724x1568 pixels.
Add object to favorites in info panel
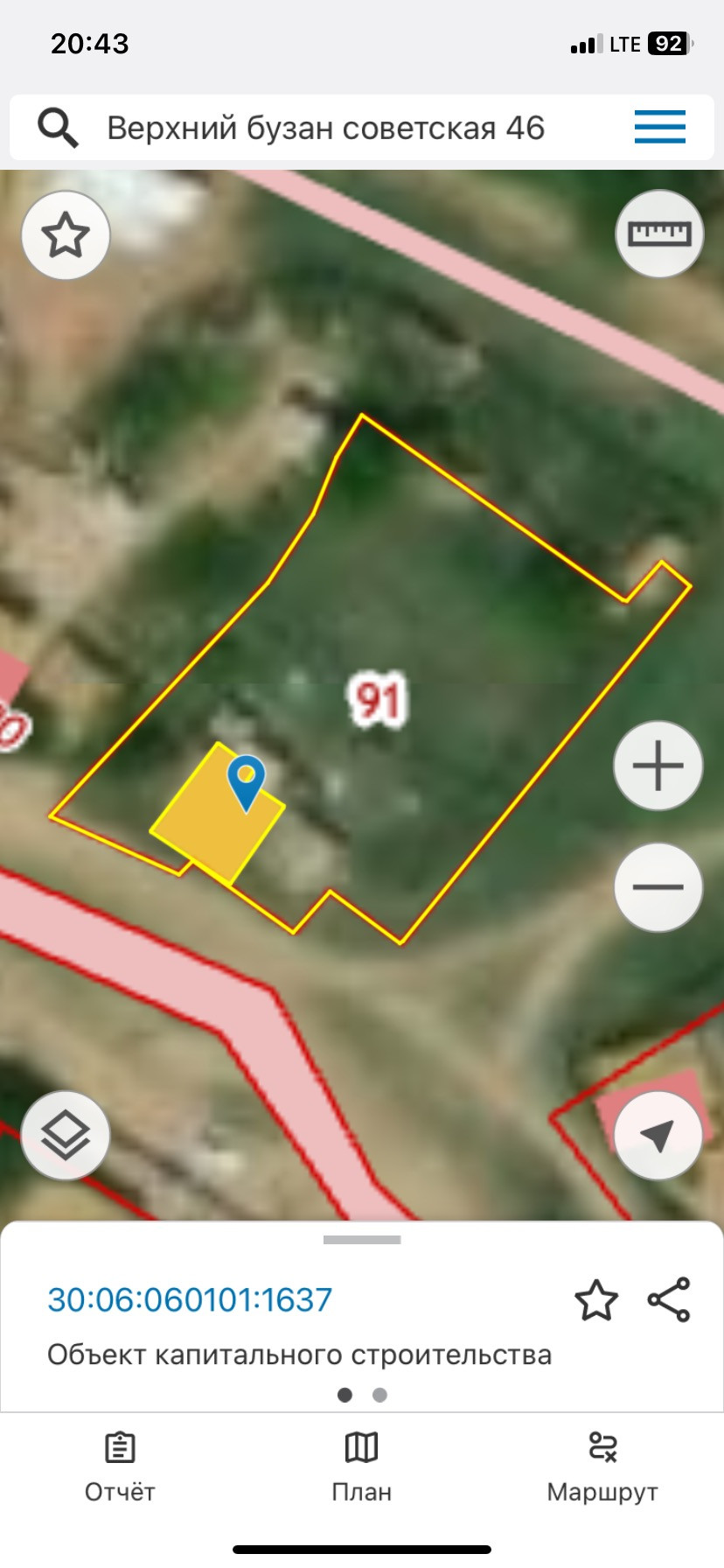(596, 1300)
